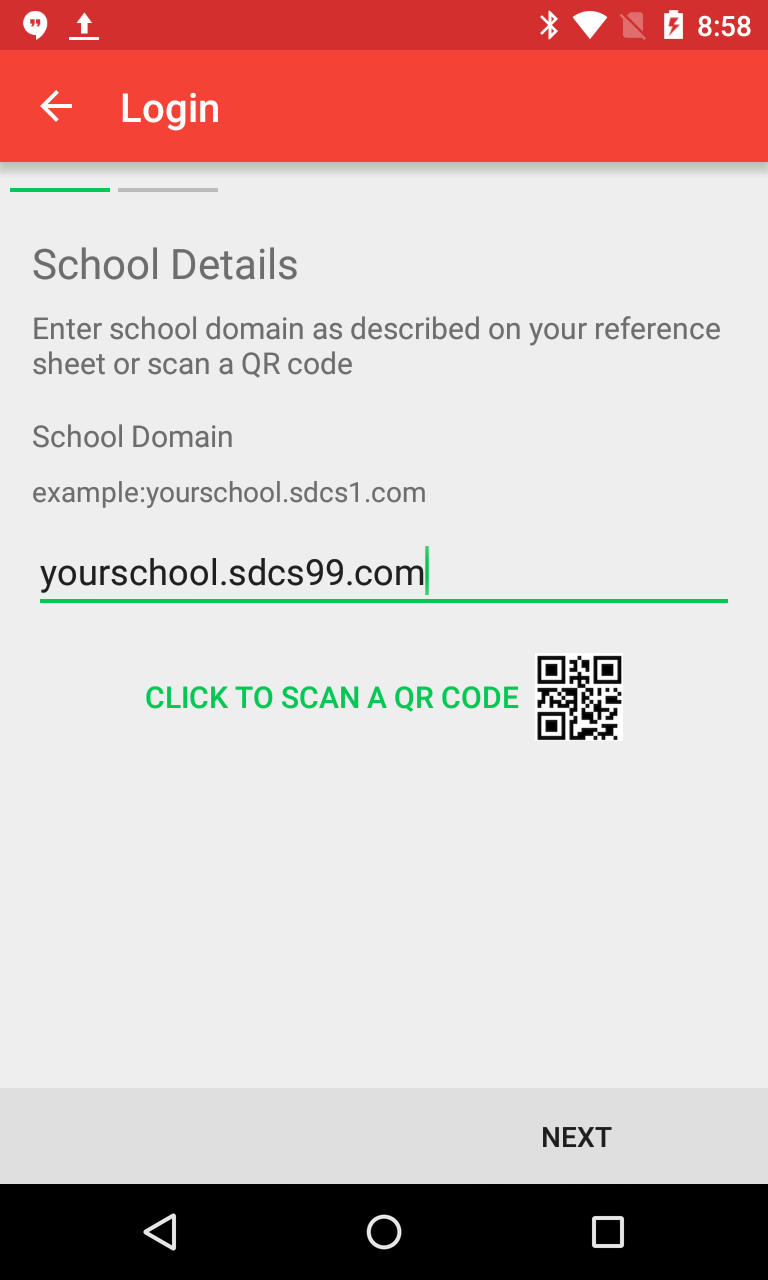Open the recent apps overview
Image resolution: width=768 pixels, height=1280 pixels.
[607, 1232]
